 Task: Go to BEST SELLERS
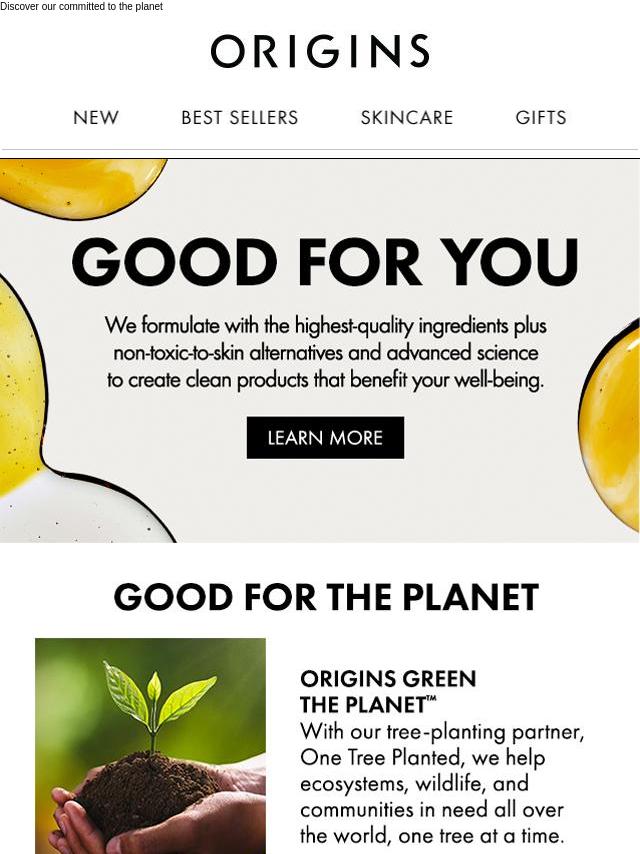(239, 118)
